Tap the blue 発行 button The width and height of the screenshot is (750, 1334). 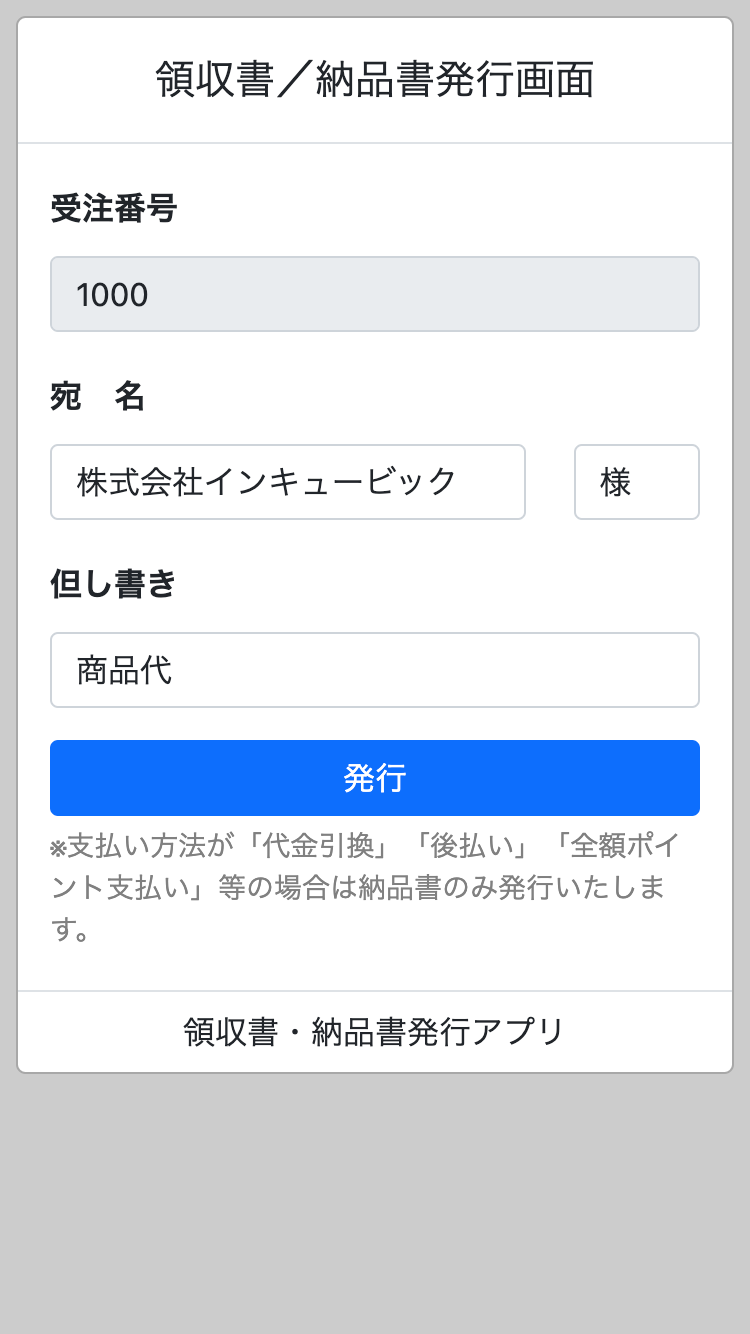[375, 778]
